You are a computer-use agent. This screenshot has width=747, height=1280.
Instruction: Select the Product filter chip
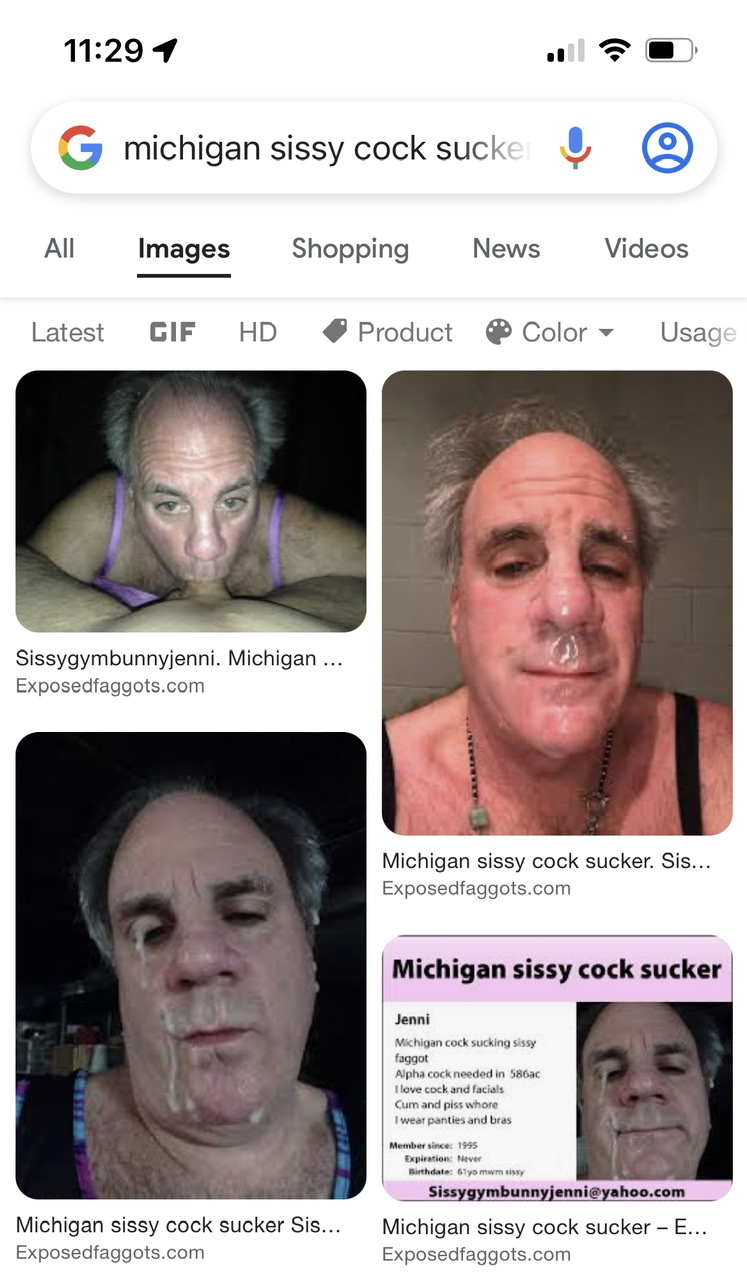[x=388, y=332]
